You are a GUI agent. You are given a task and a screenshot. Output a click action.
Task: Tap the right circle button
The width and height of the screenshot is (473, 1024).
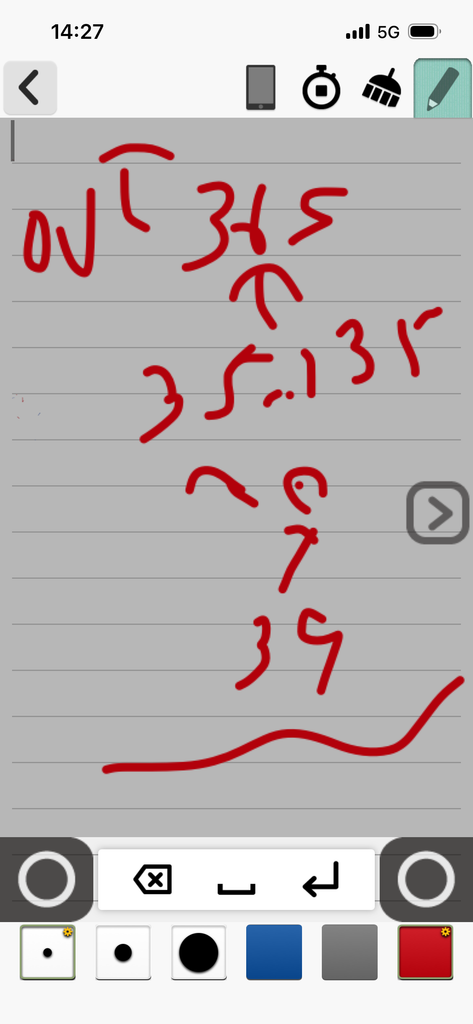click(426, 879)
